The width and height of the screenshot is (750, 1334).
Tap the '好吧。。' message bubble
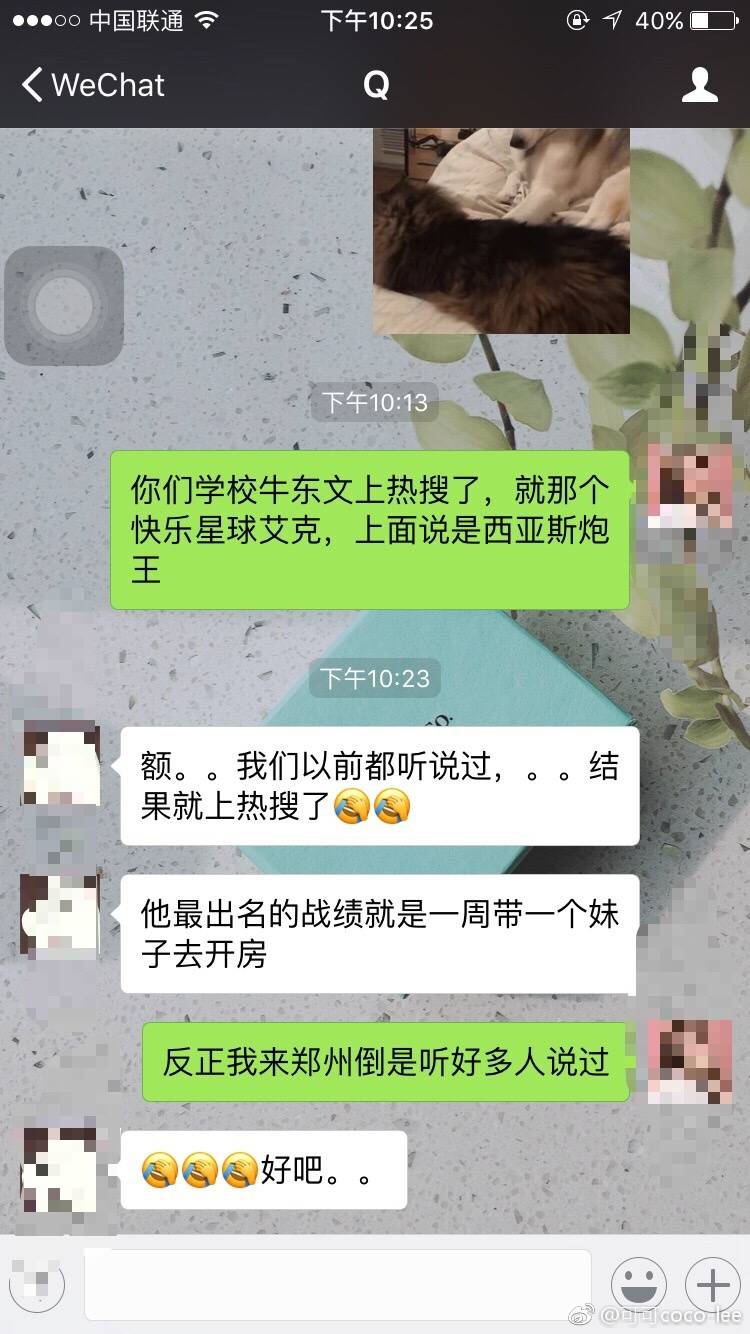coord(263,1168)
